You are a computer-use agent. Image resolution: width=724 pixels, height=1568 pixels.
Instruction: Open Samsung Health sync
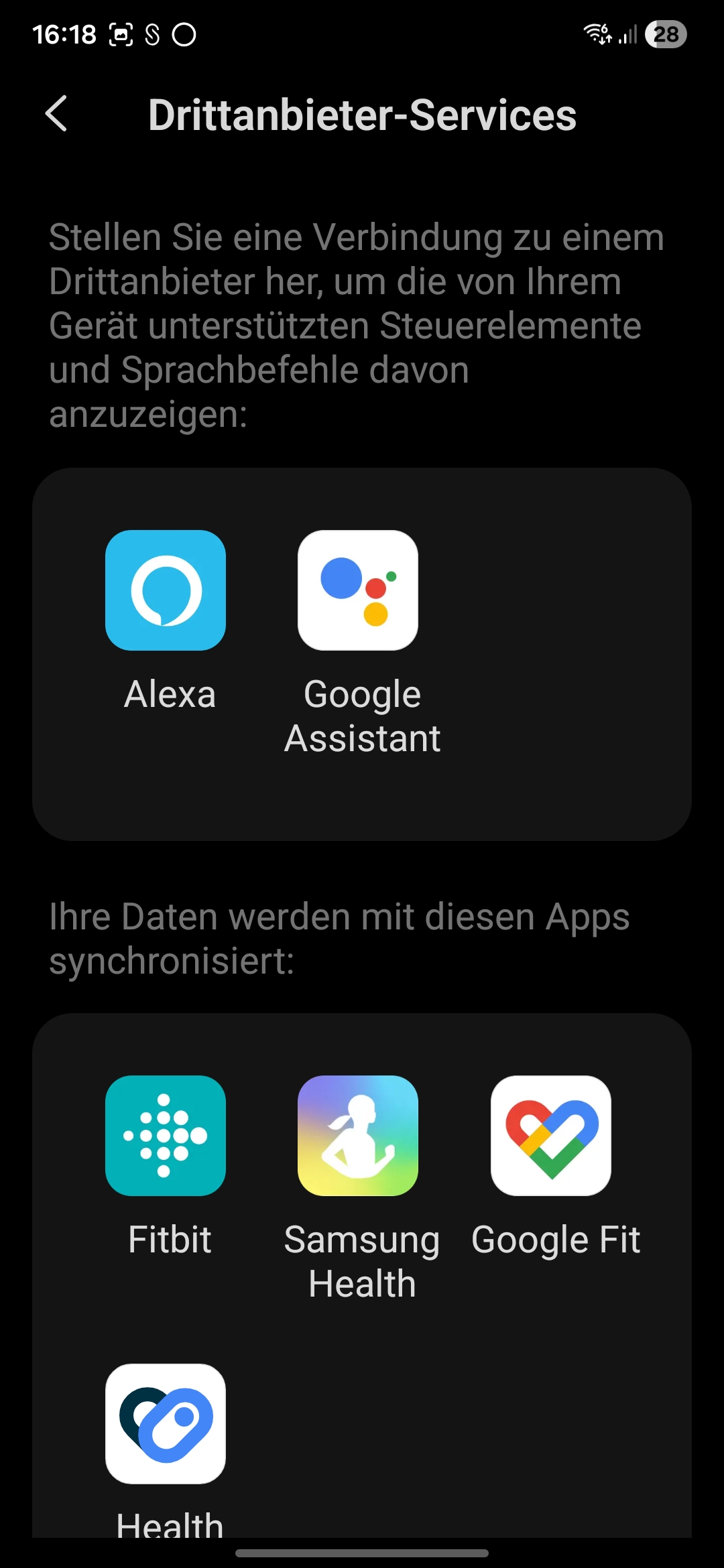click(358, 1136)
